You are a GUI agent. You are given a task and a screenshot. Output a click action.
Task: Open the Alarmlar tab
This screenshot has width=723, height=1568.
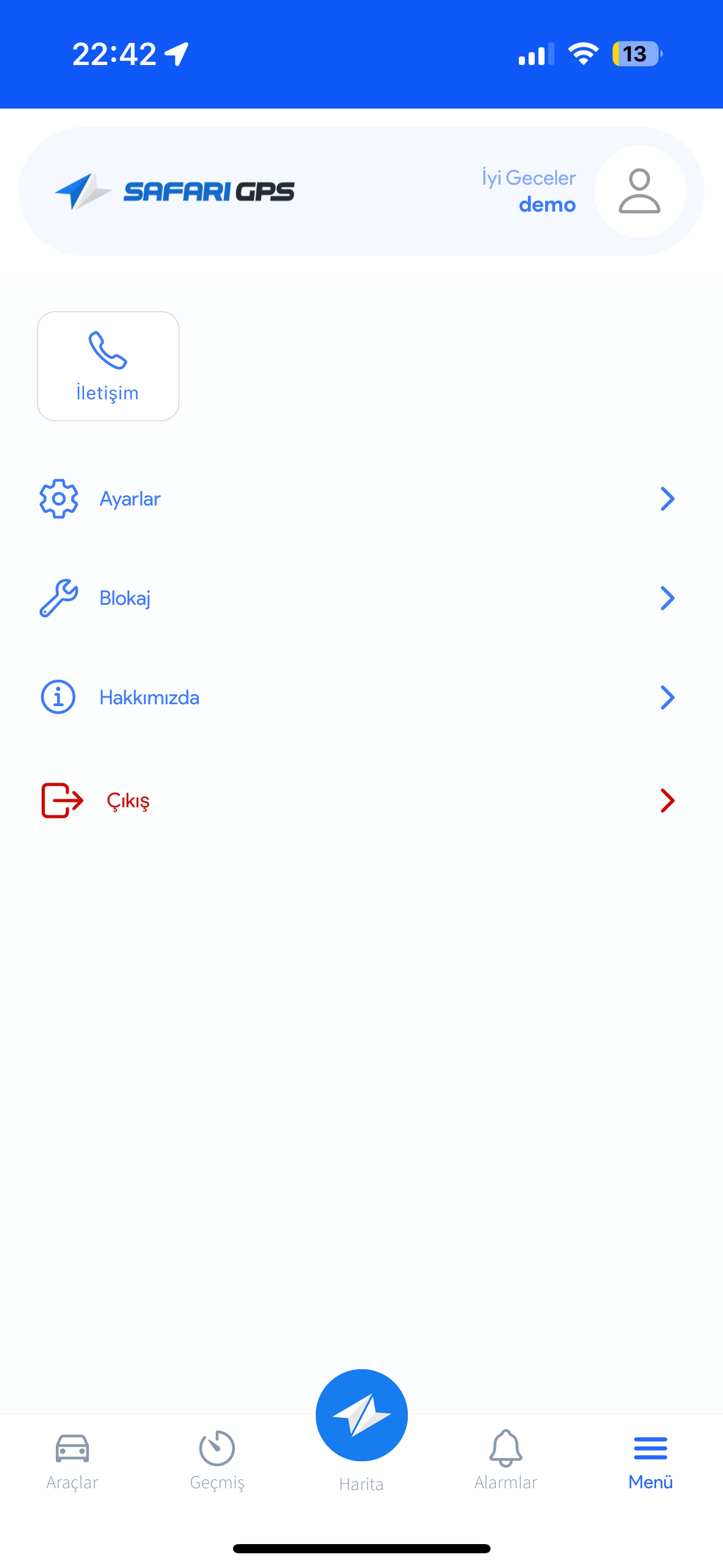(x=505, y=1461)
